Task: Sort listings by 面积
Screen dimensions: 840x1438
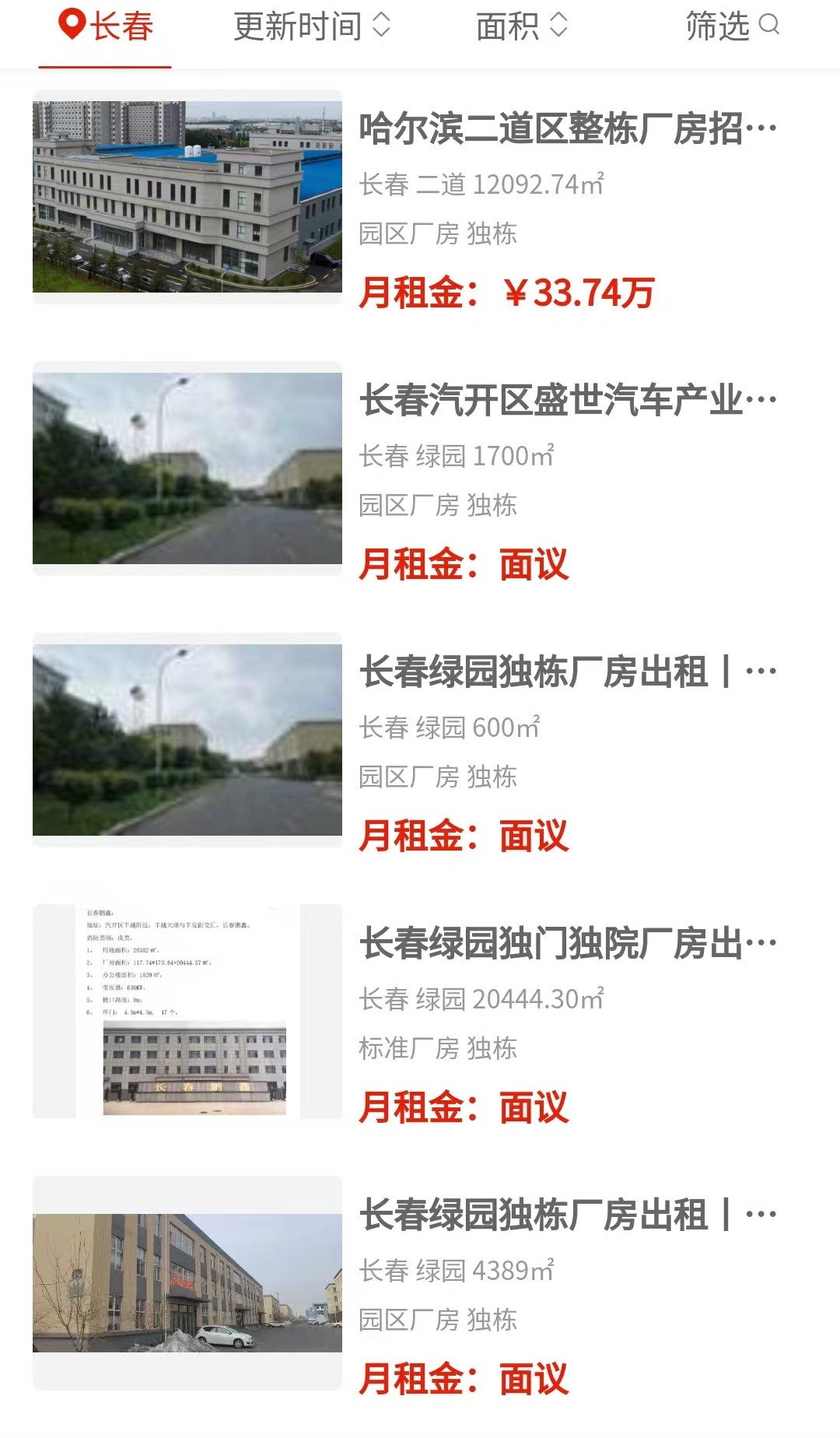Action: [521, 26]
